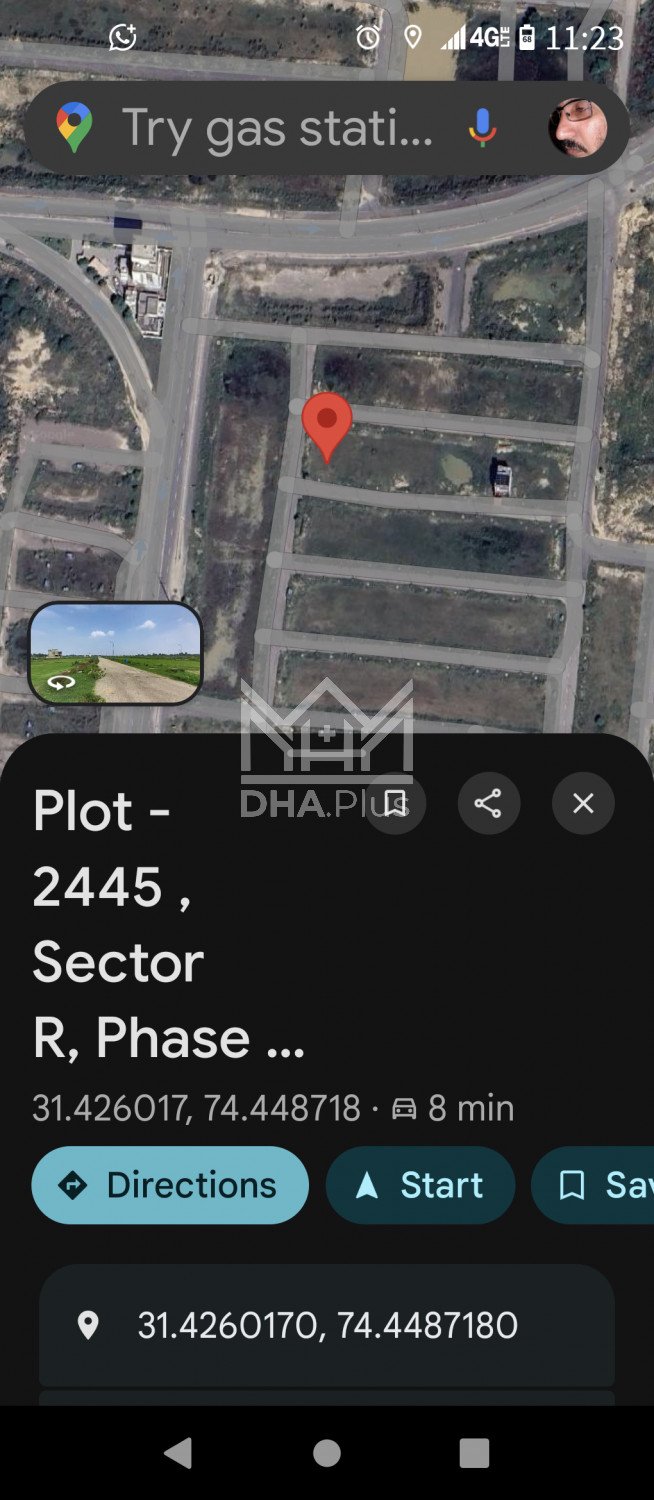Go to the home screen
654x1500 pixels.
click(327, 1453)
